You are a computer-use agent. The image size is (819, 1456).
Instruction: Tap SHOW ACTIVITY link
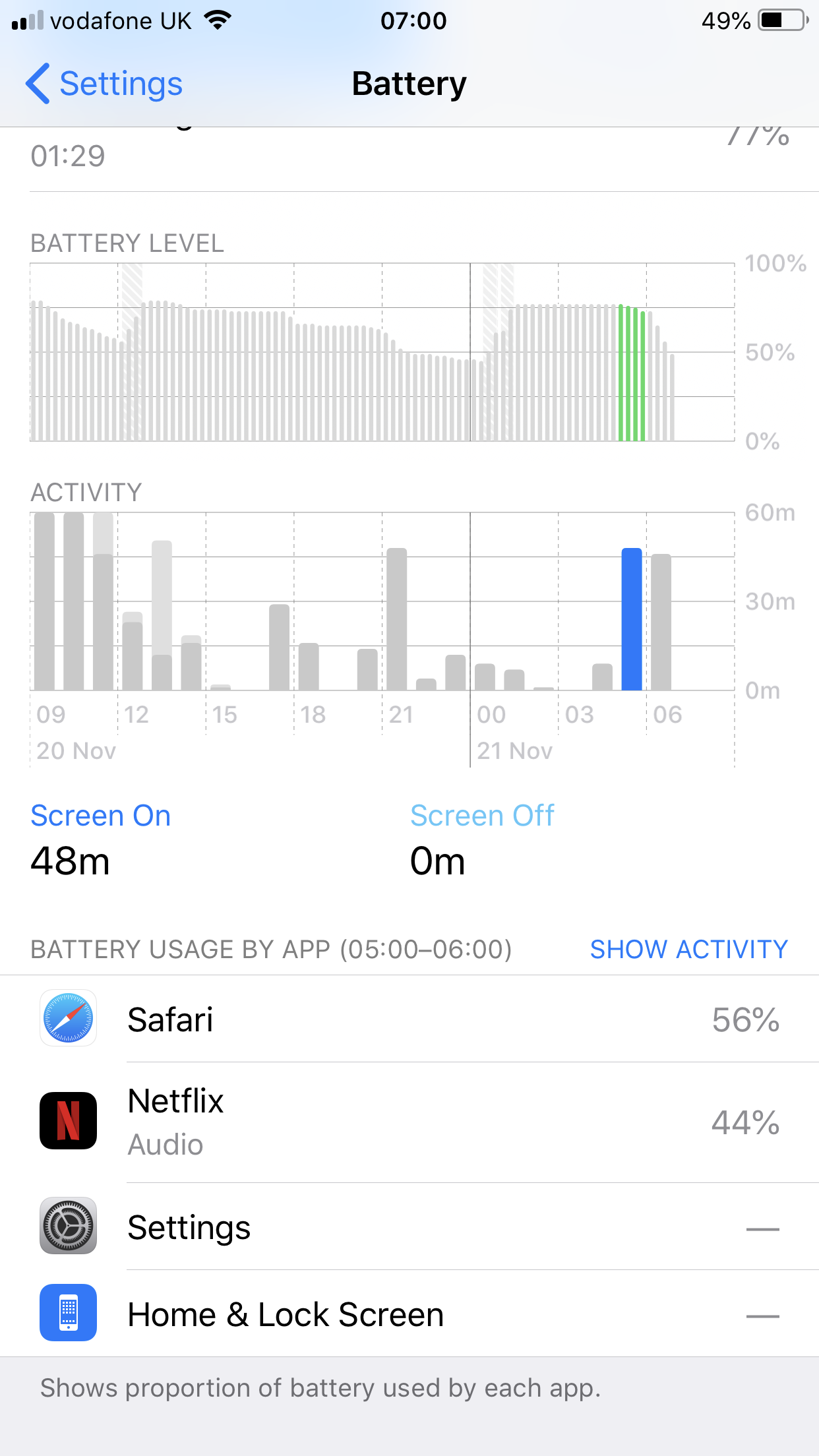688,950
